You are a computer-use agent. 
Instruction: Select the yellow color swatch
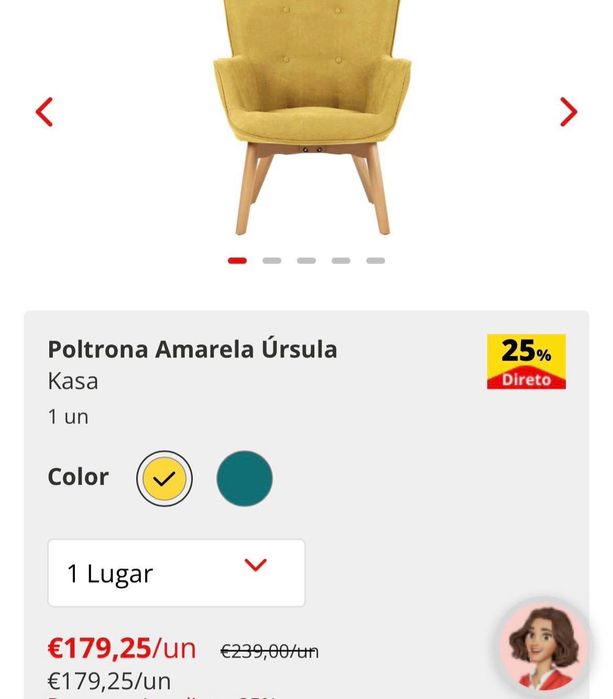pyautogui.click(x=164, y=479)
